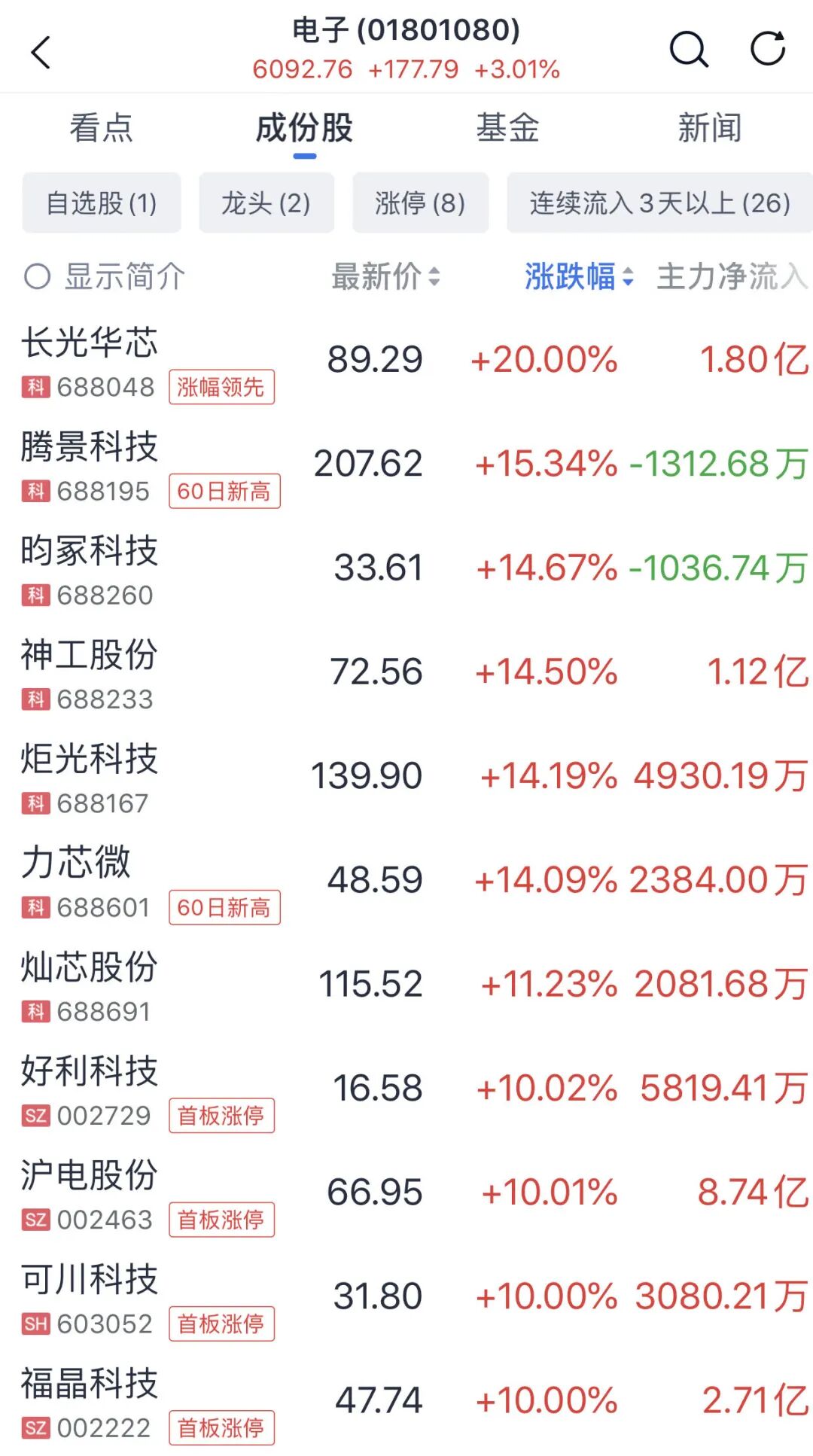
Task: Switch to the 基金 tab
Action: 507,128
